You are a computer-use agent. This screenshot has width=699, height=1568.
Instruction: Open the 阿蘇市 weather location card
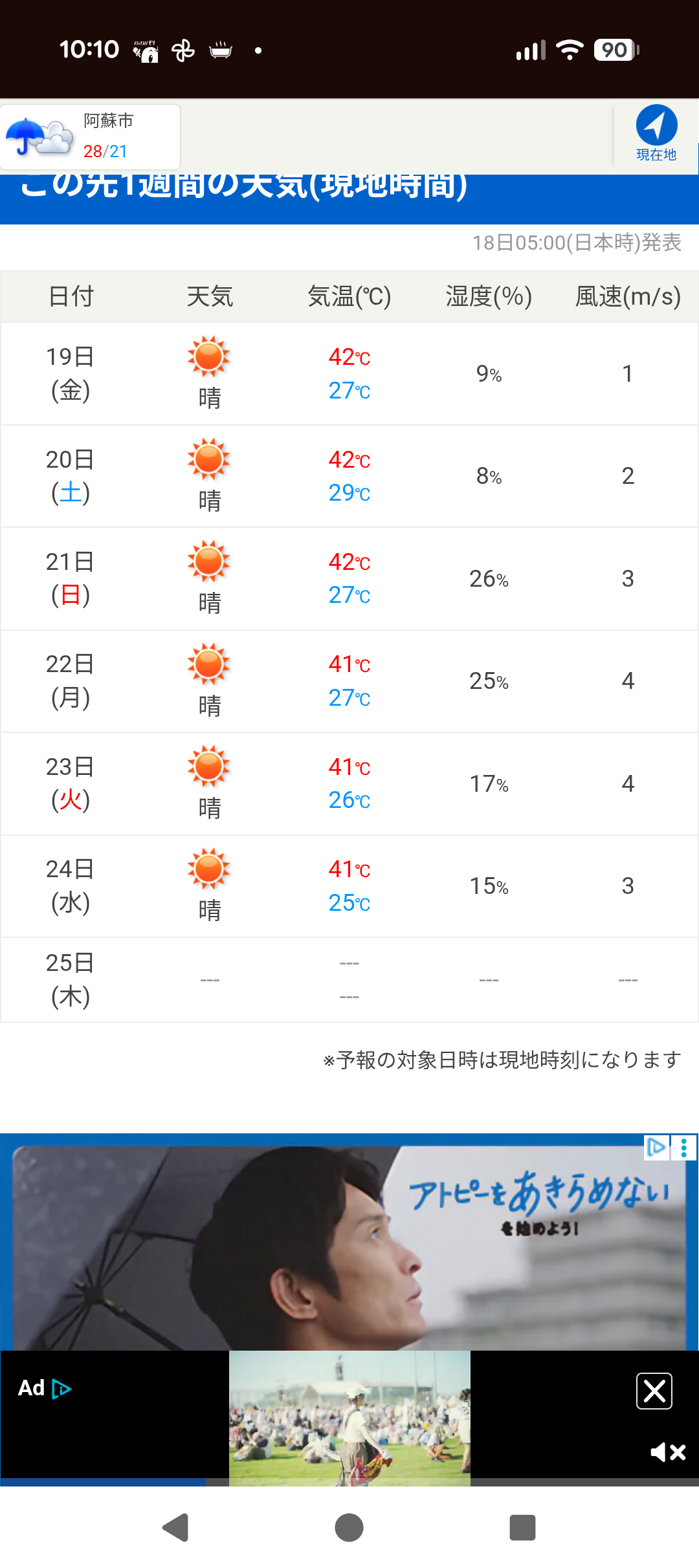90,137
